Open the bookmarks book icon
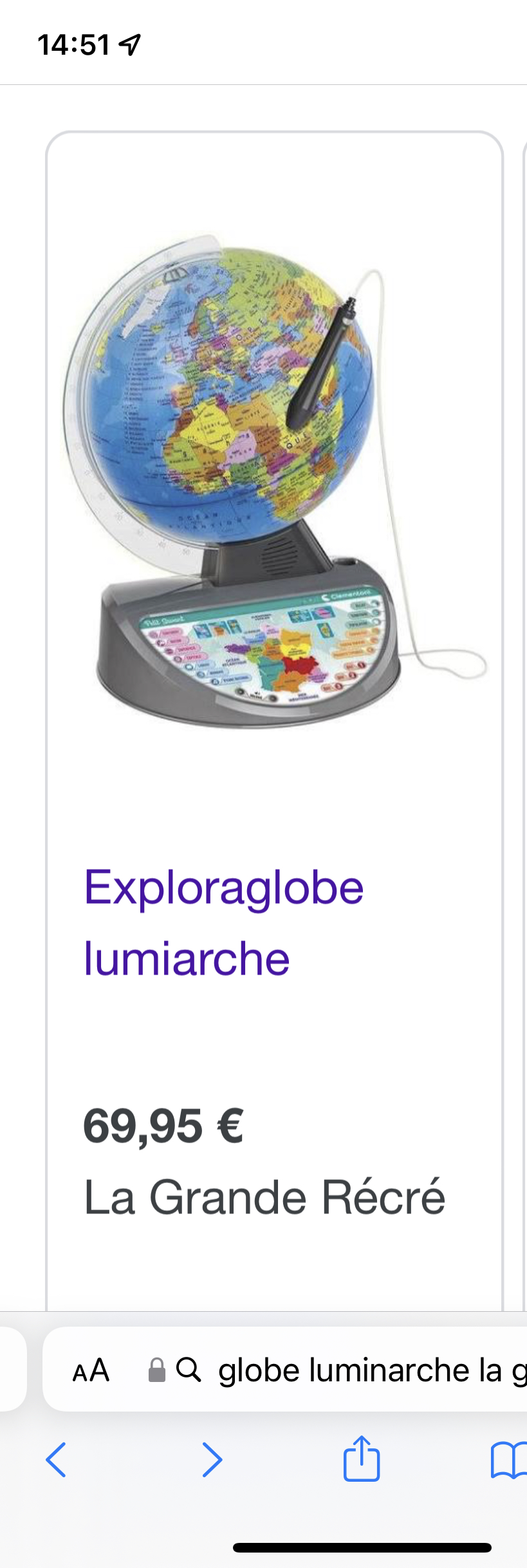 coord(508,1459)
